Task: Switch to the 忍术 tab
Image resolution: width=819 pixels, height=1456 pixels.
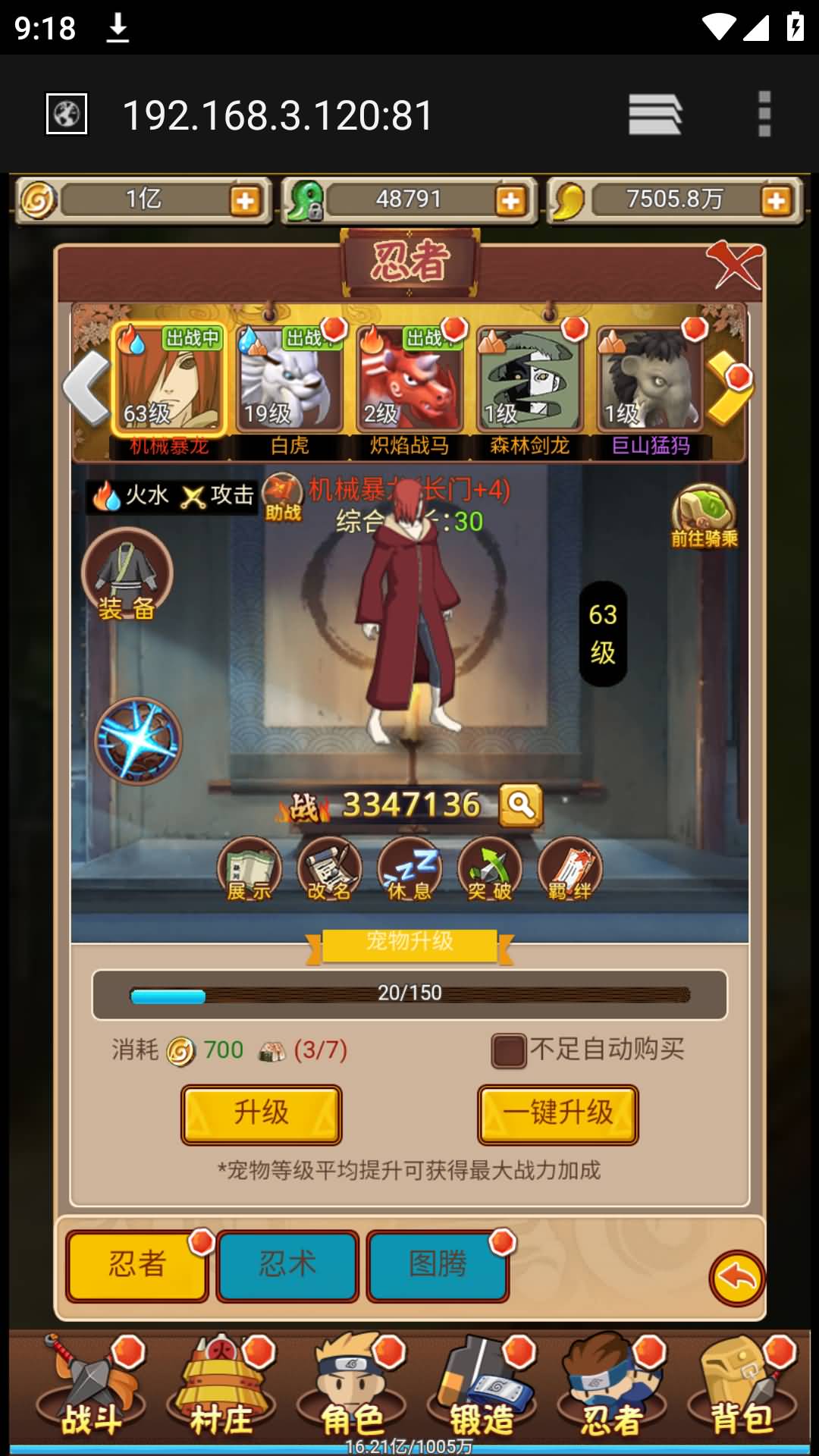Action: tap(287, 1266)
